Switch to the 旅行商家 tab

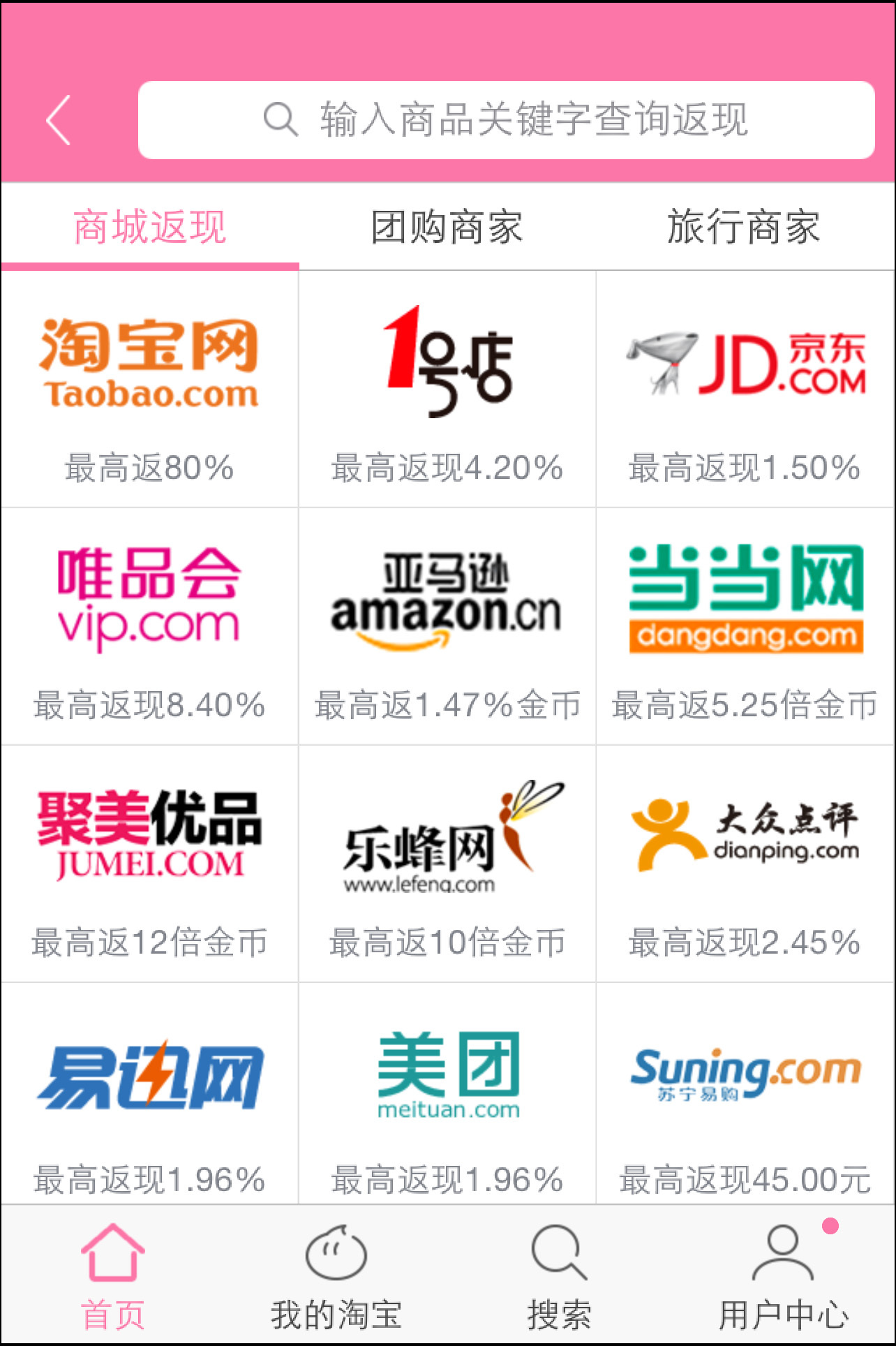click(744, 228)
